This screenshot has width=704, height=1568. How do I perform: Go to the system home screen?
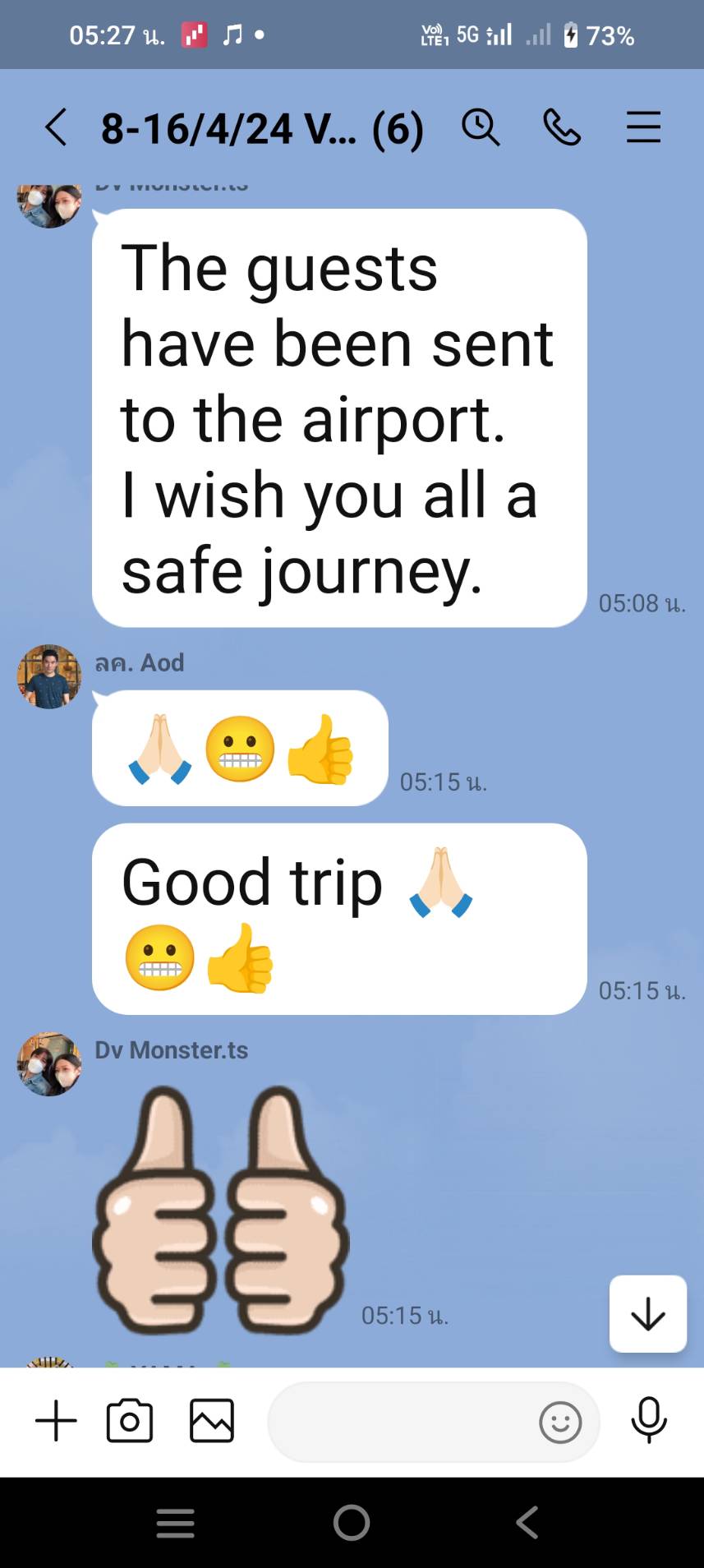click(x=352, y=1523)
